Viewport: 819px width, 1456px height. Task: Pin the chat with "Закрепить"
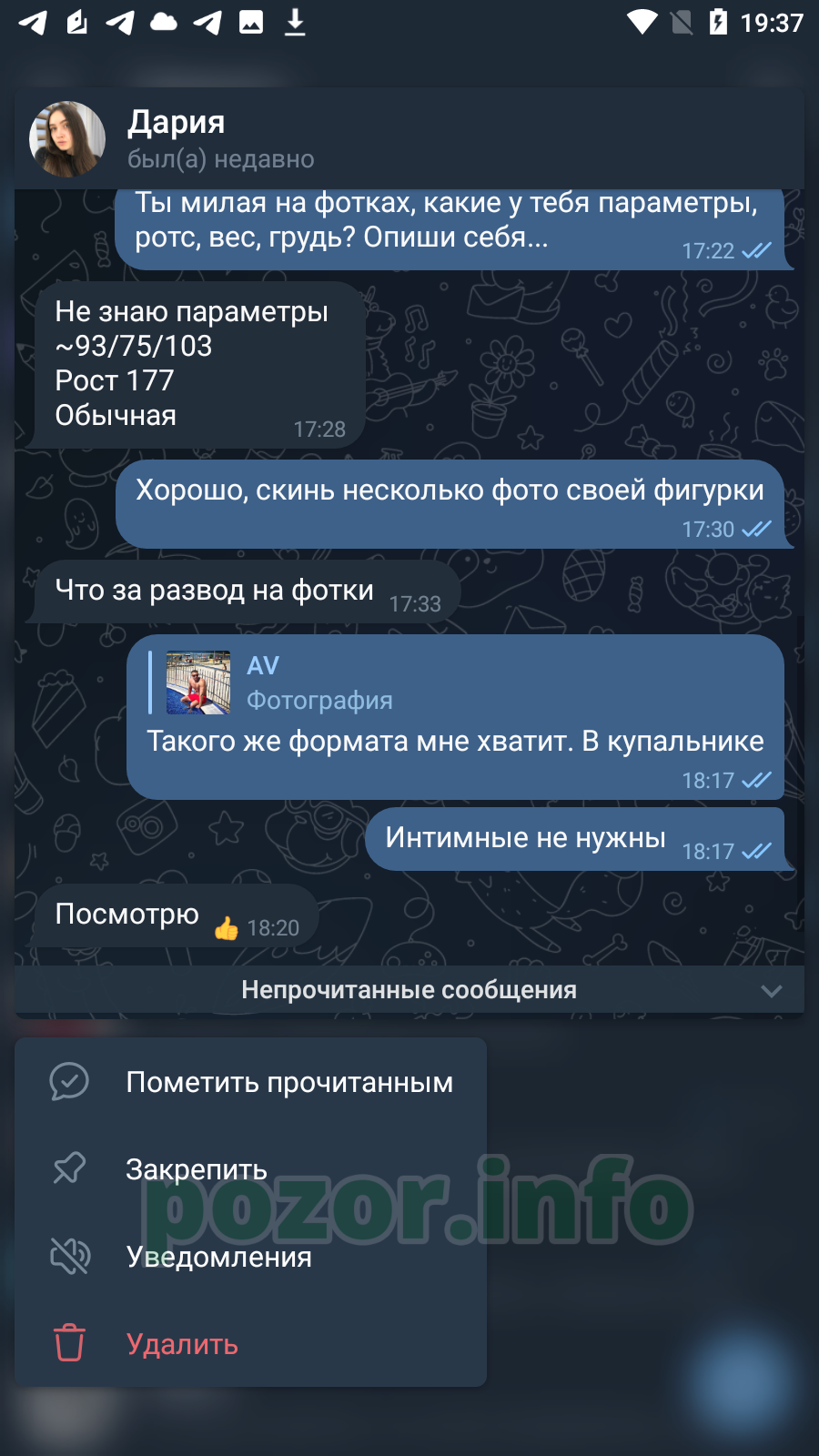250,1169
